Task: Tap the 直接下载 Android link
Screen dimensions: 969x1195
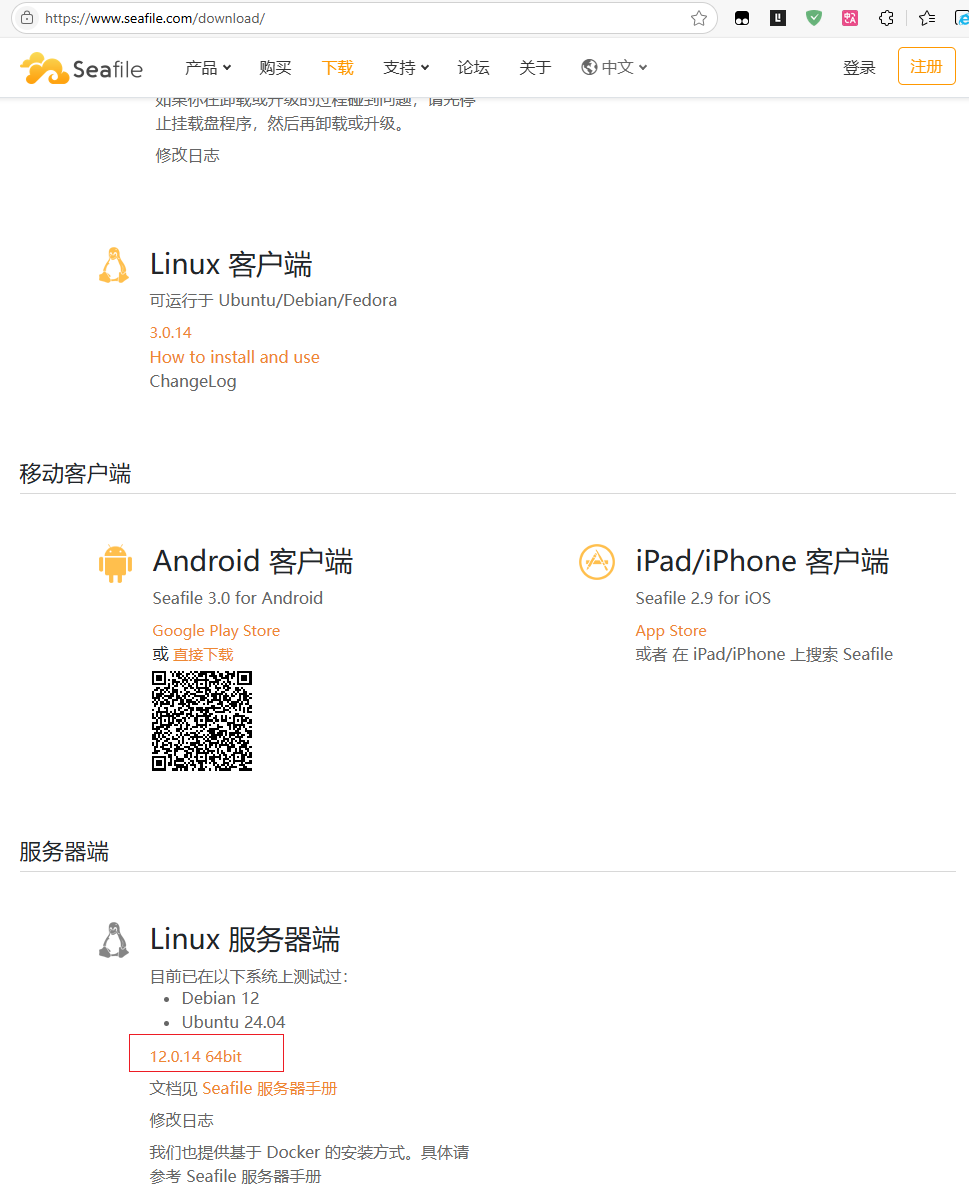Action: [x=203, y=654]
